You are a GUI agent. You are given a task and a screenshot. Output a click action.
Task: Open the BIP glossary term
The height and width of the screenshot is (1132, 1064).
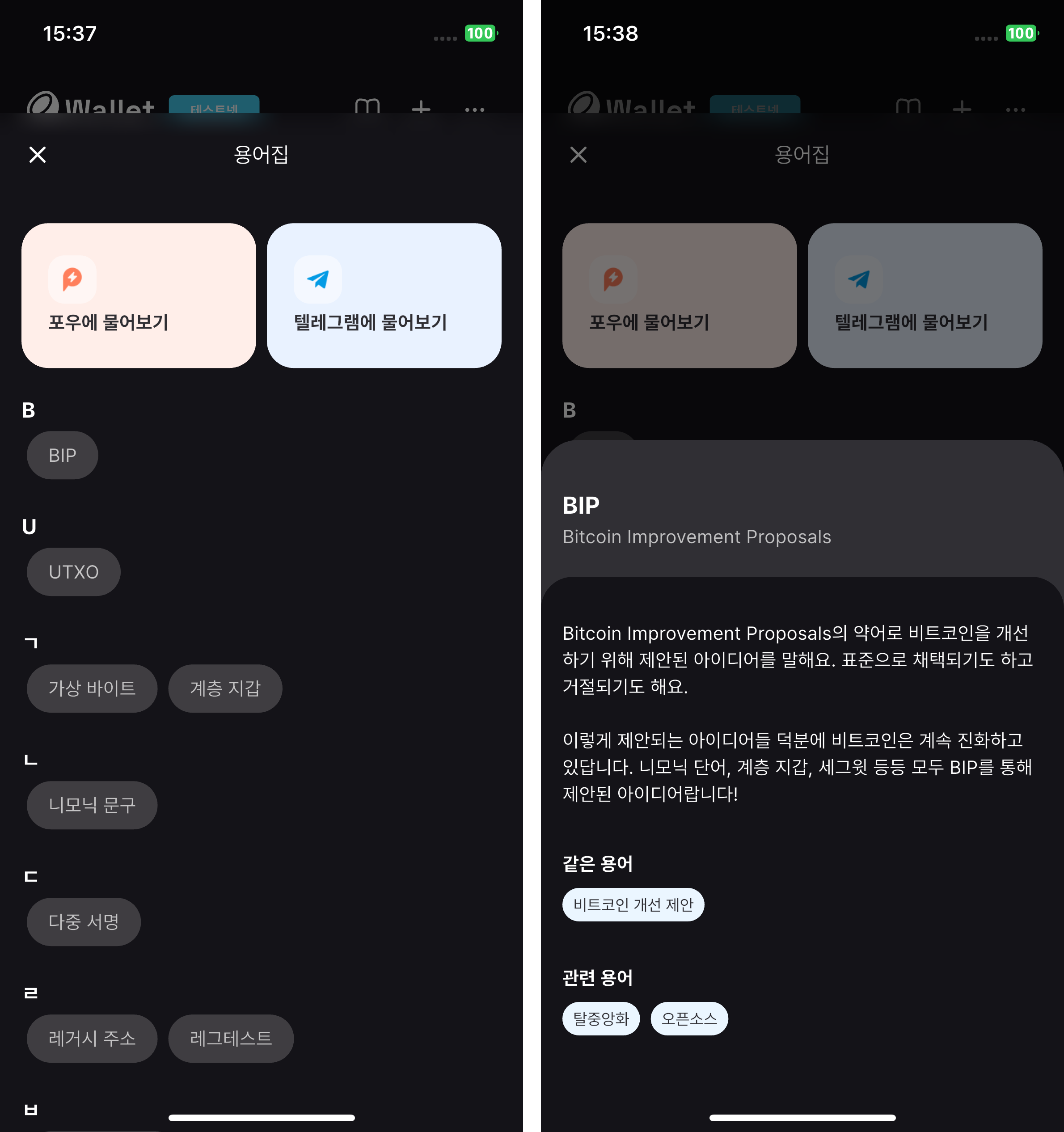pos(62,455)
